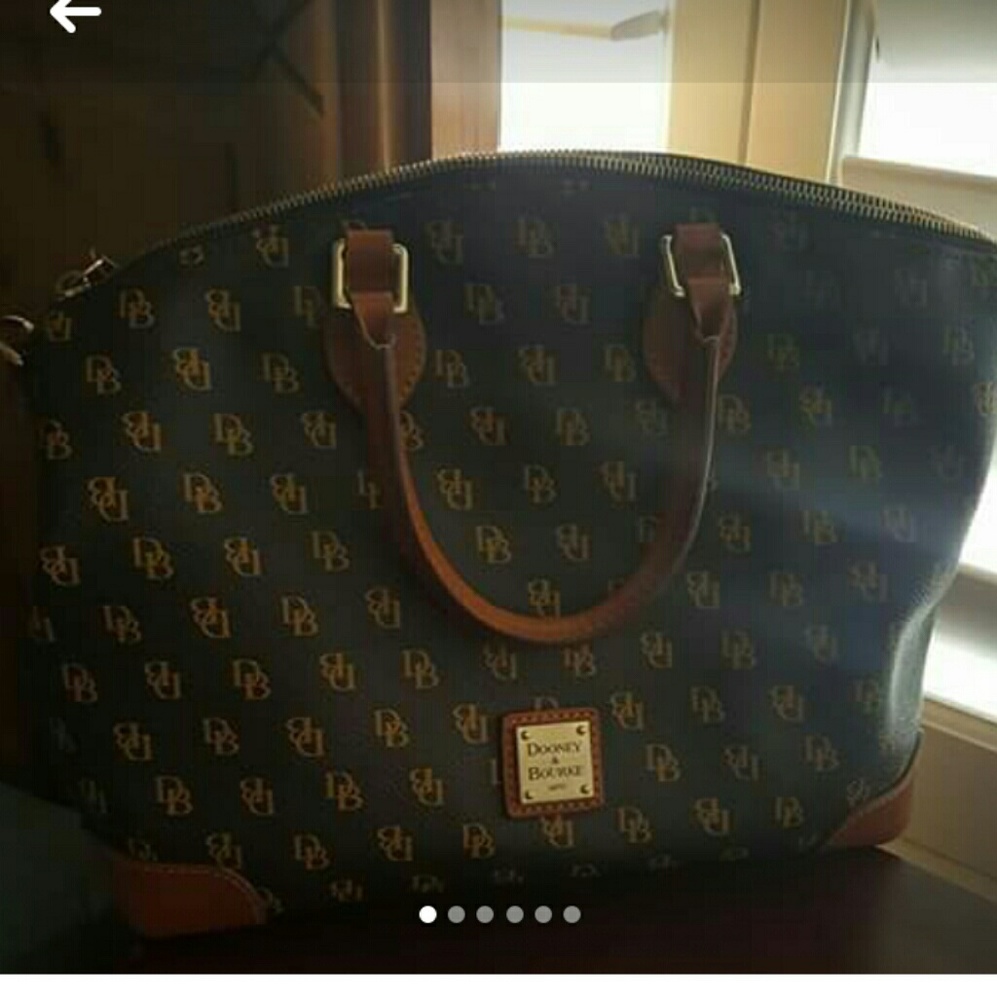Tap the handbag photo to enlarge
The image size is (997, 1000).
(x=500, y=500)
